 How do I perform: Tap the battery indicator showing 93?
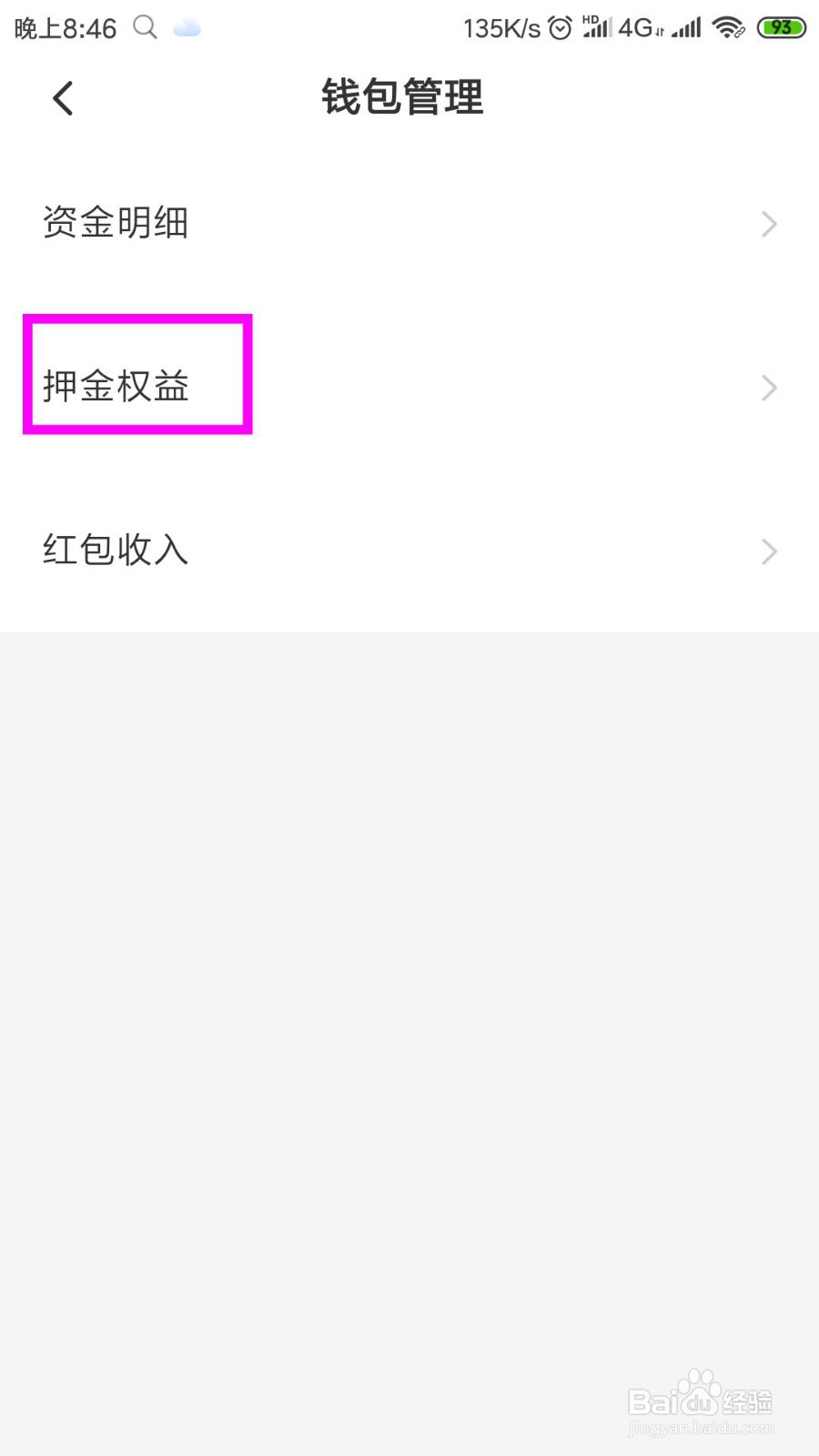780,27
